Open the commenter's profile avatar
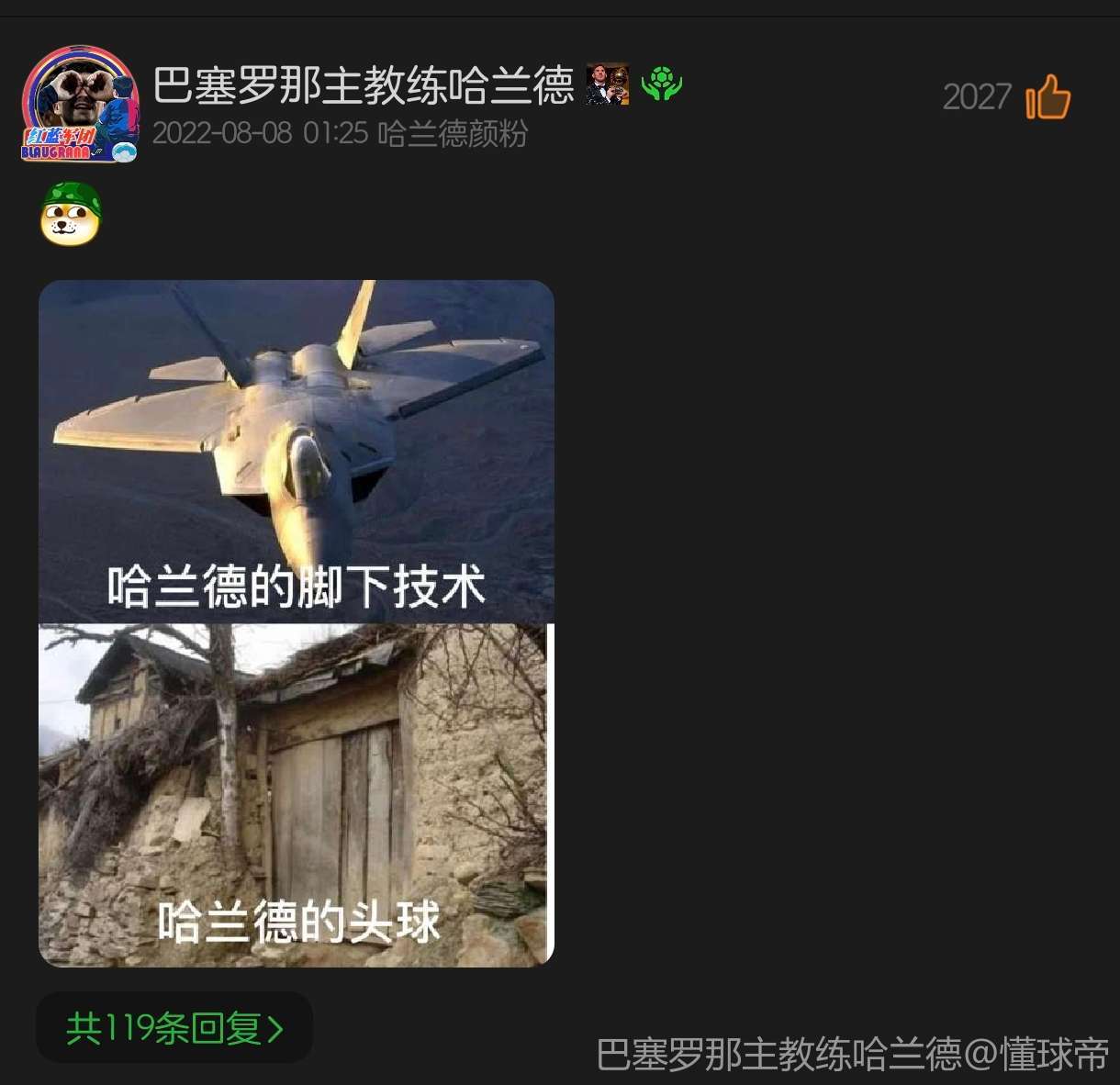 click(x=80, y=105)
